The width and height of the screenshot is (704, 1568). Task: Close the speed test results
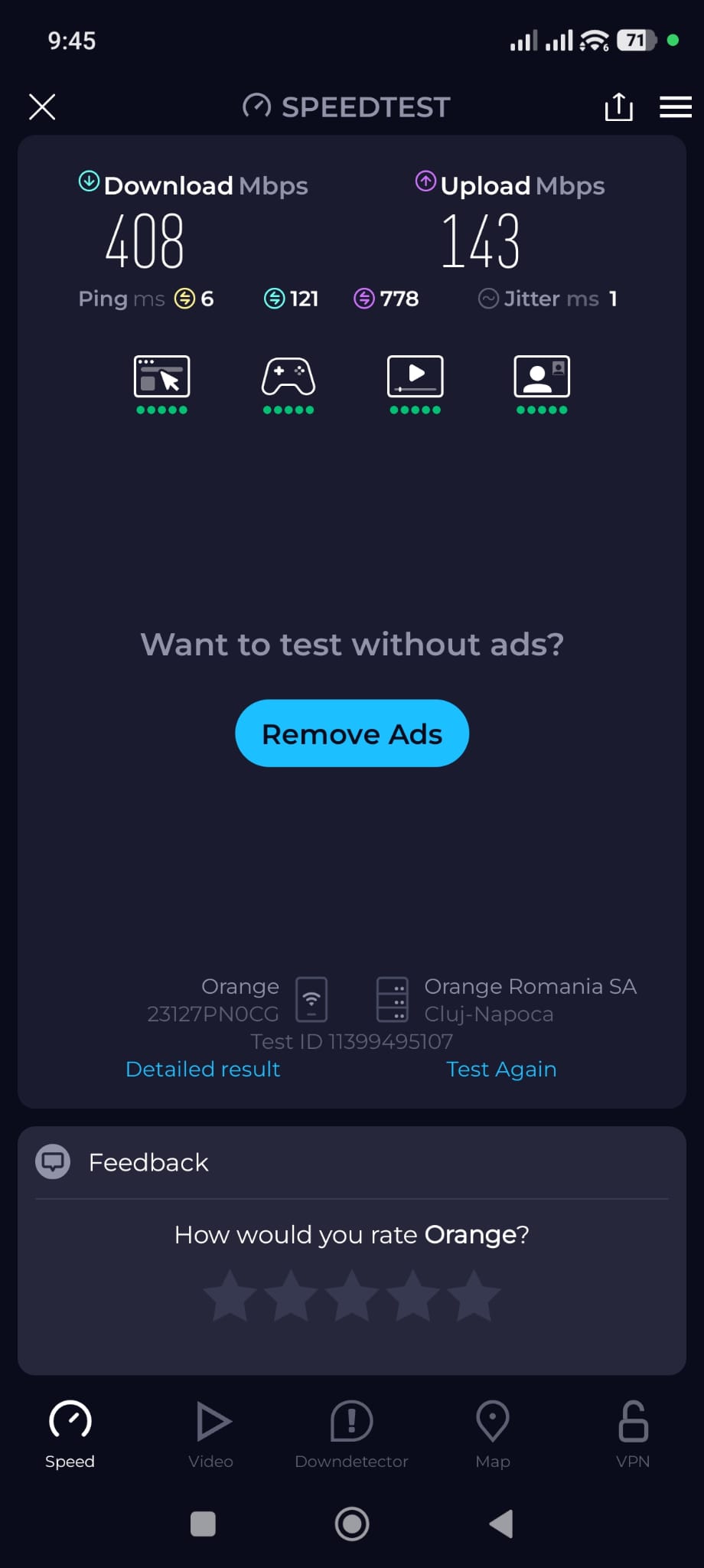coord(42,107)
